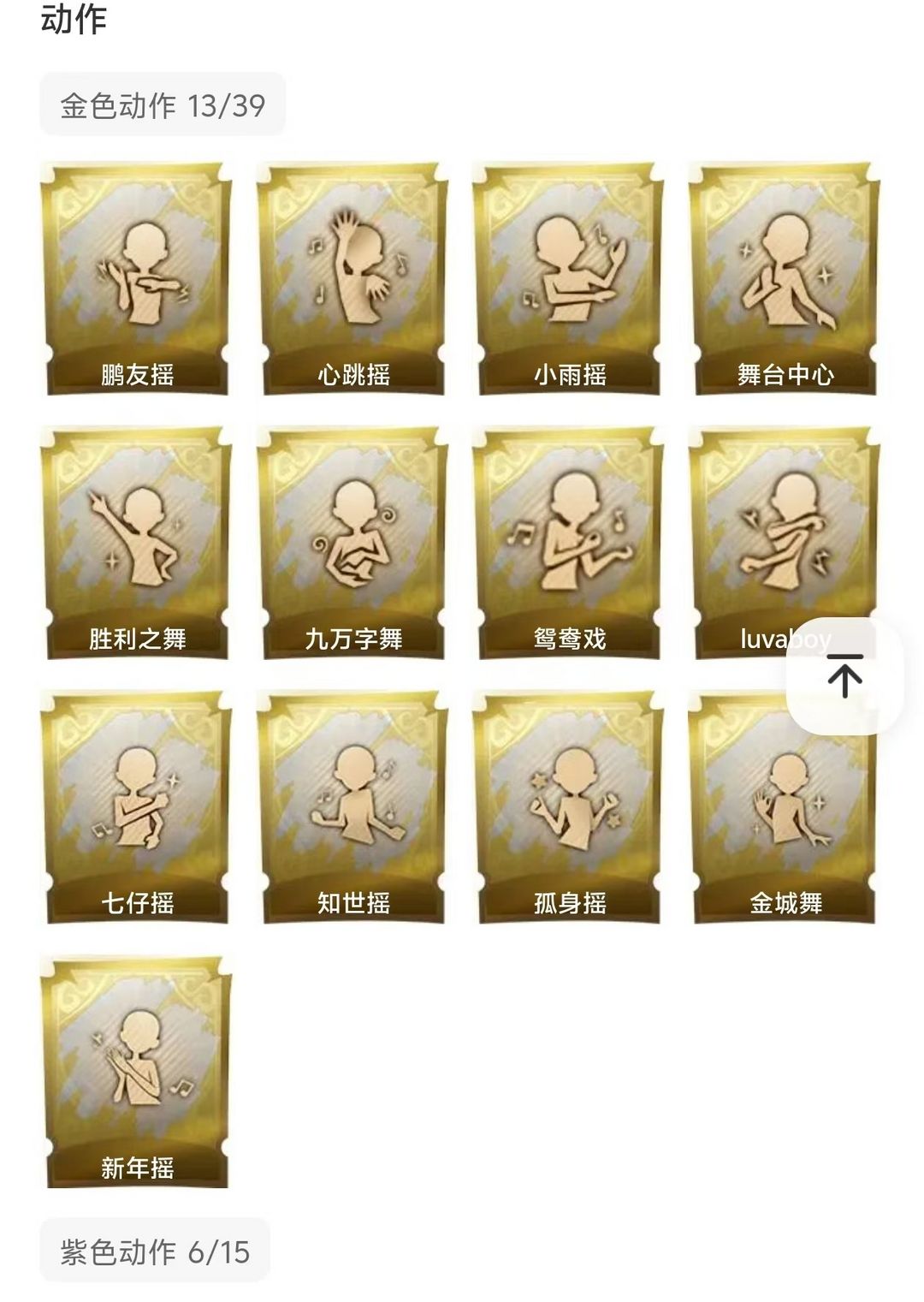
Task: Select the 鸳鸯戏 action card
Action: [569, 543]
